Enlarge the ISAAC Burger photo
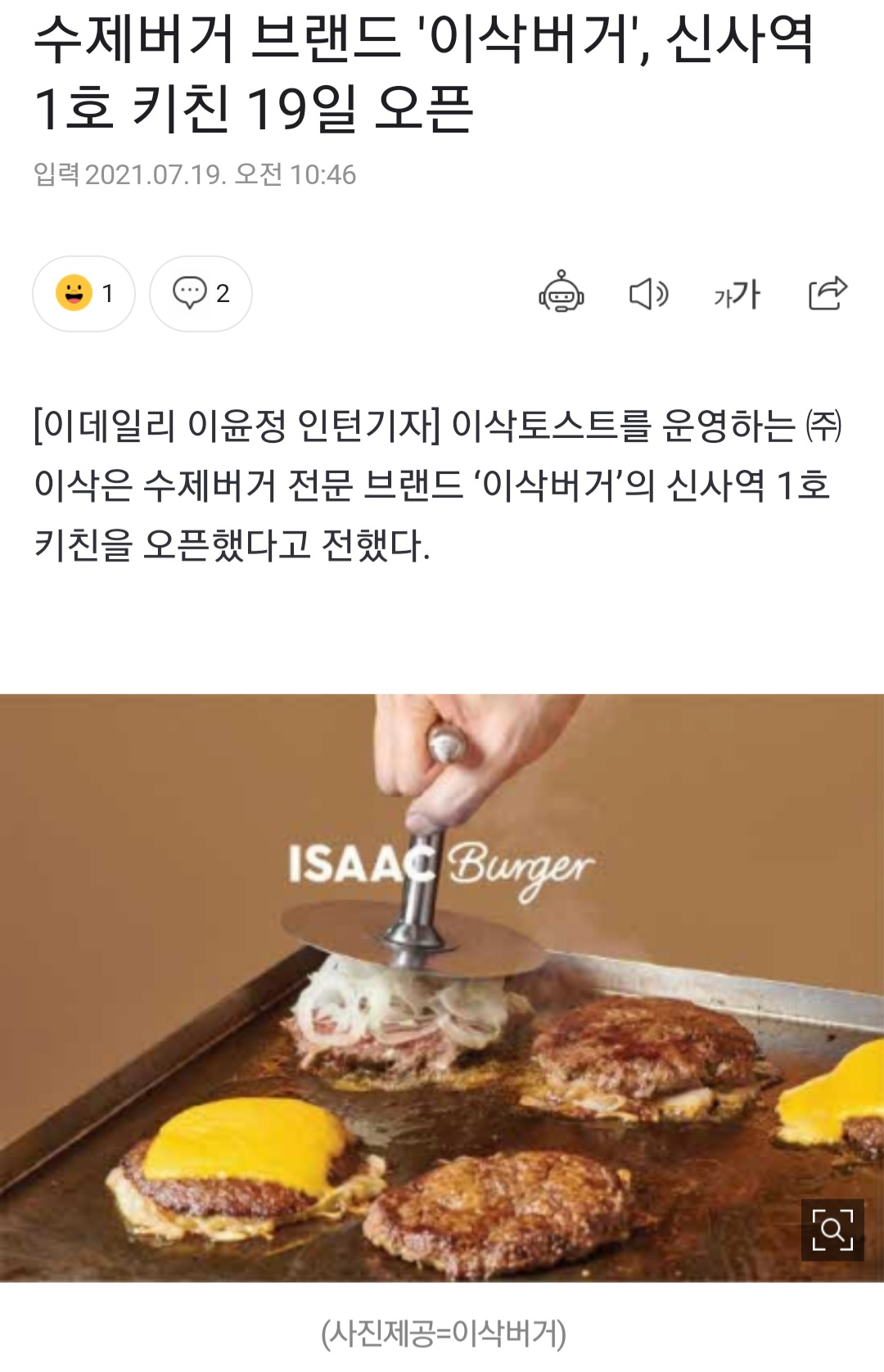The image size is (884, 1372). (x=832, y=1230)
